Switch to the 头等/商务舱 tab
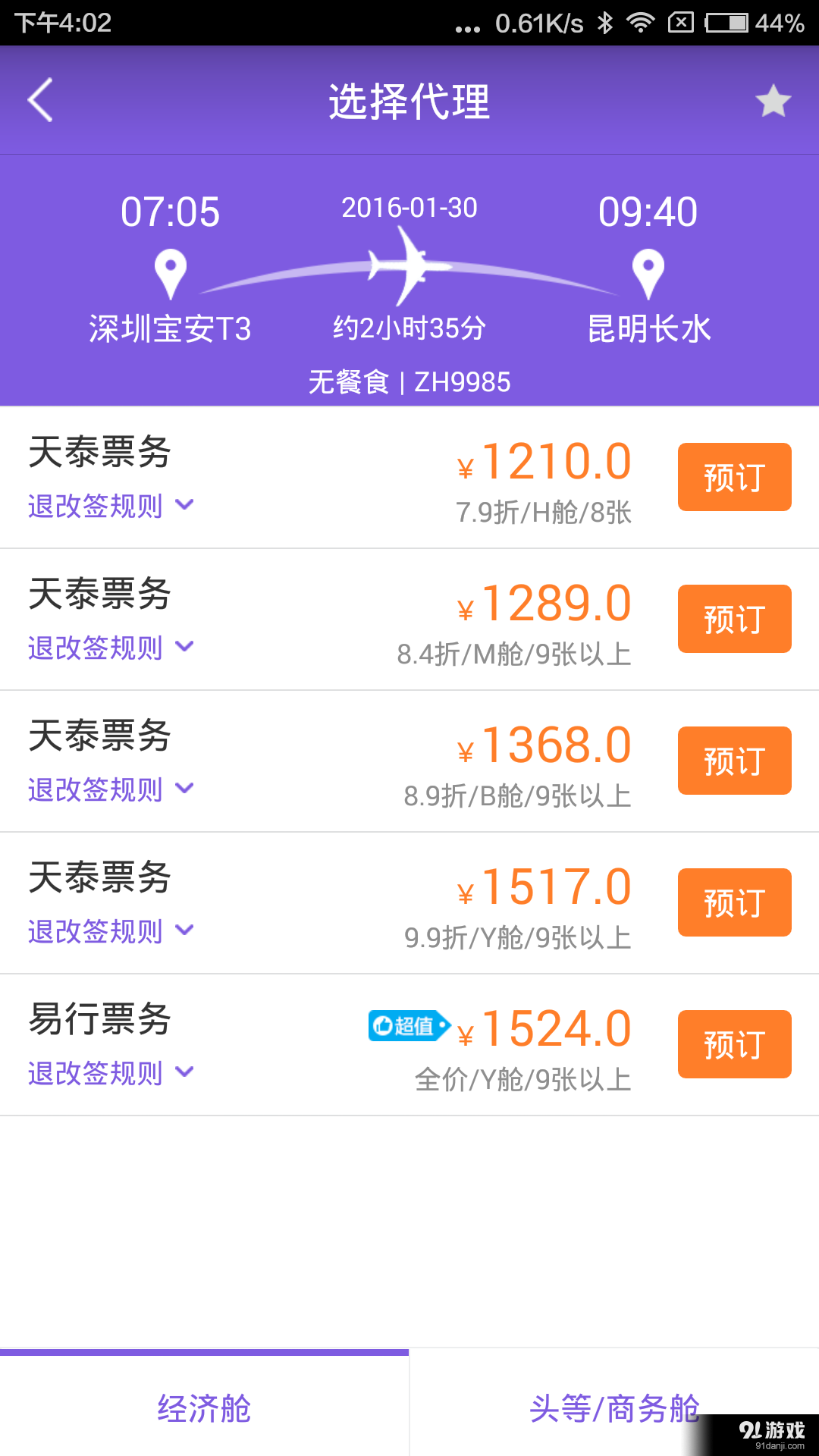819x1456 pixels. click(614, 1408)
